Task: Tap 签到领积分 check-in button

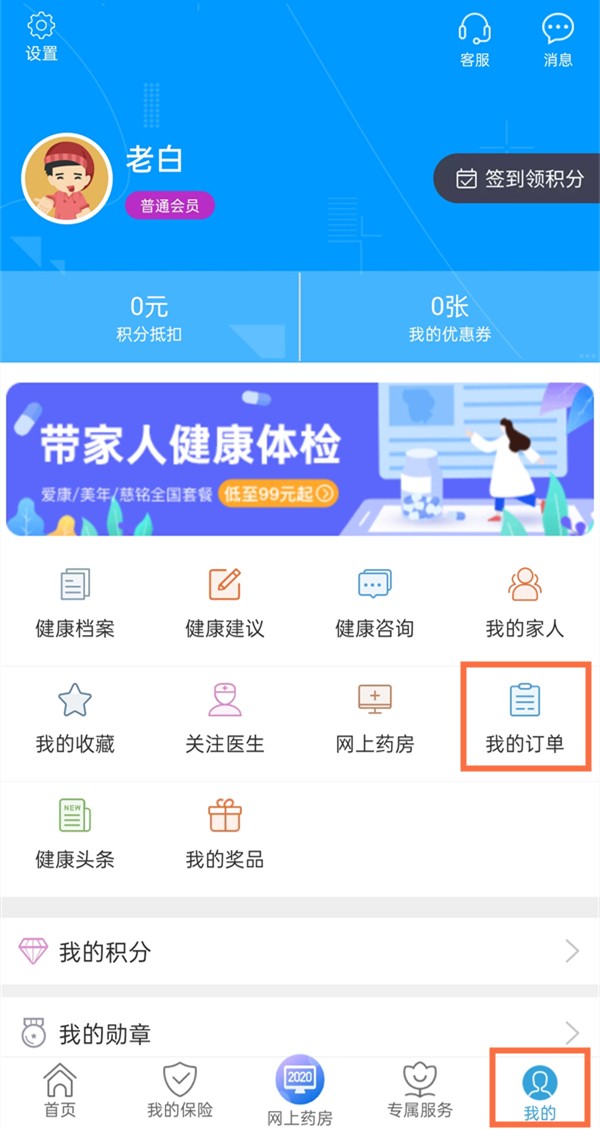Action: [518, 179]
